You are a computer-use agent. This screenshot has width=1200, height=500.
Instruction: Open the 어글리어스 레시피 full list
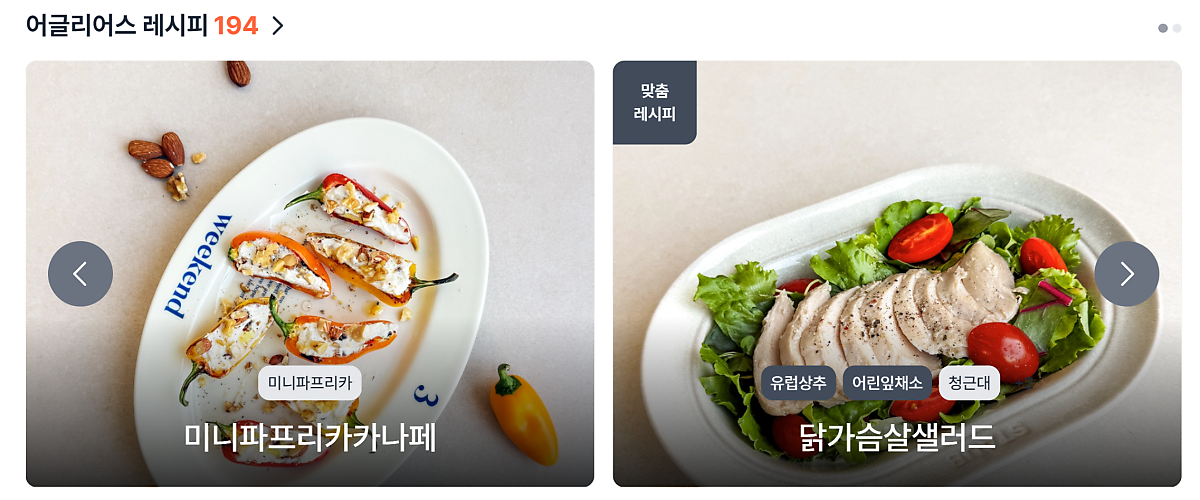point(278,26)
